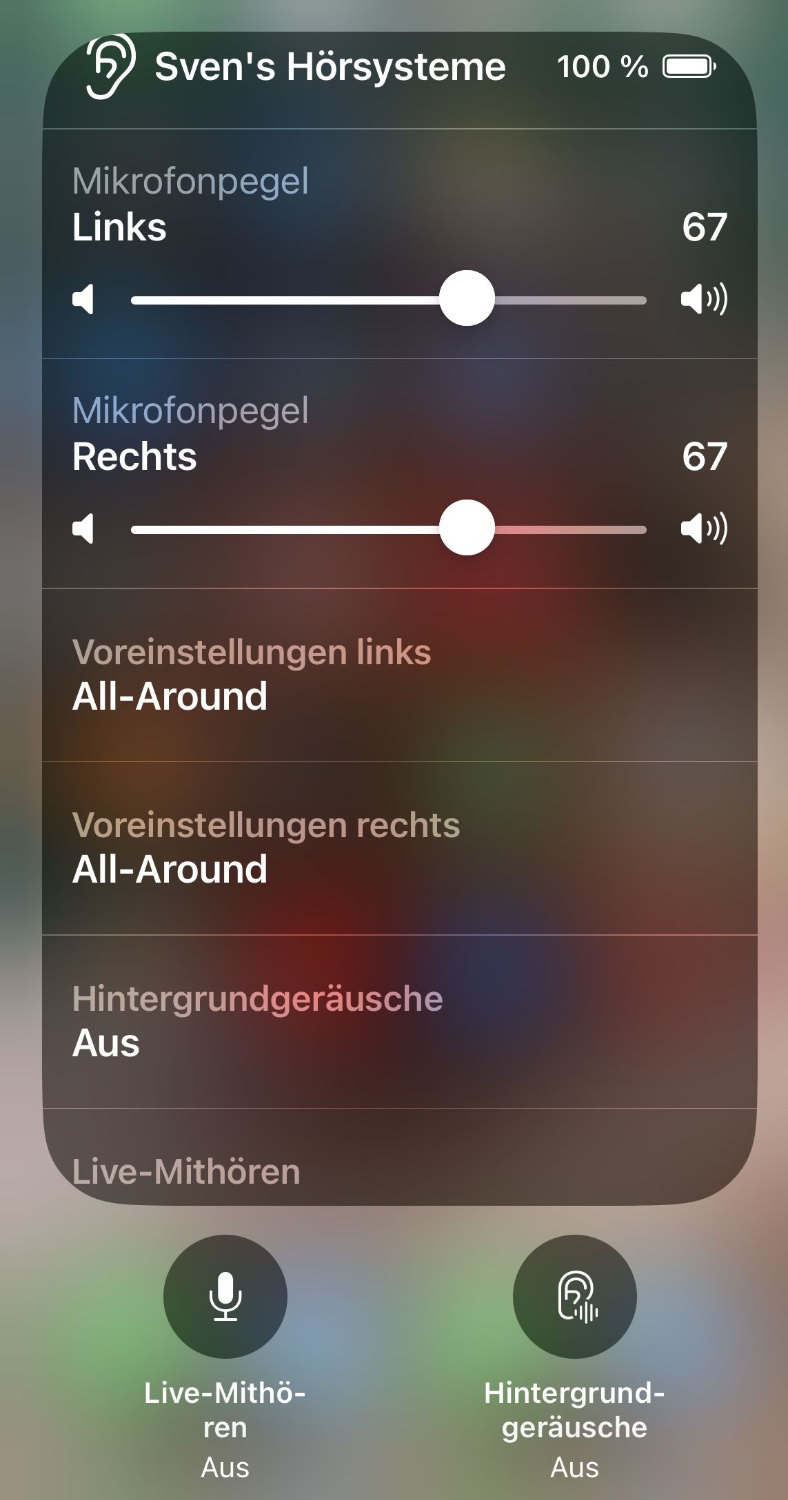
Task: Set the Rechts Mikrofonpegel slider position
Action: tap(467, 528)
